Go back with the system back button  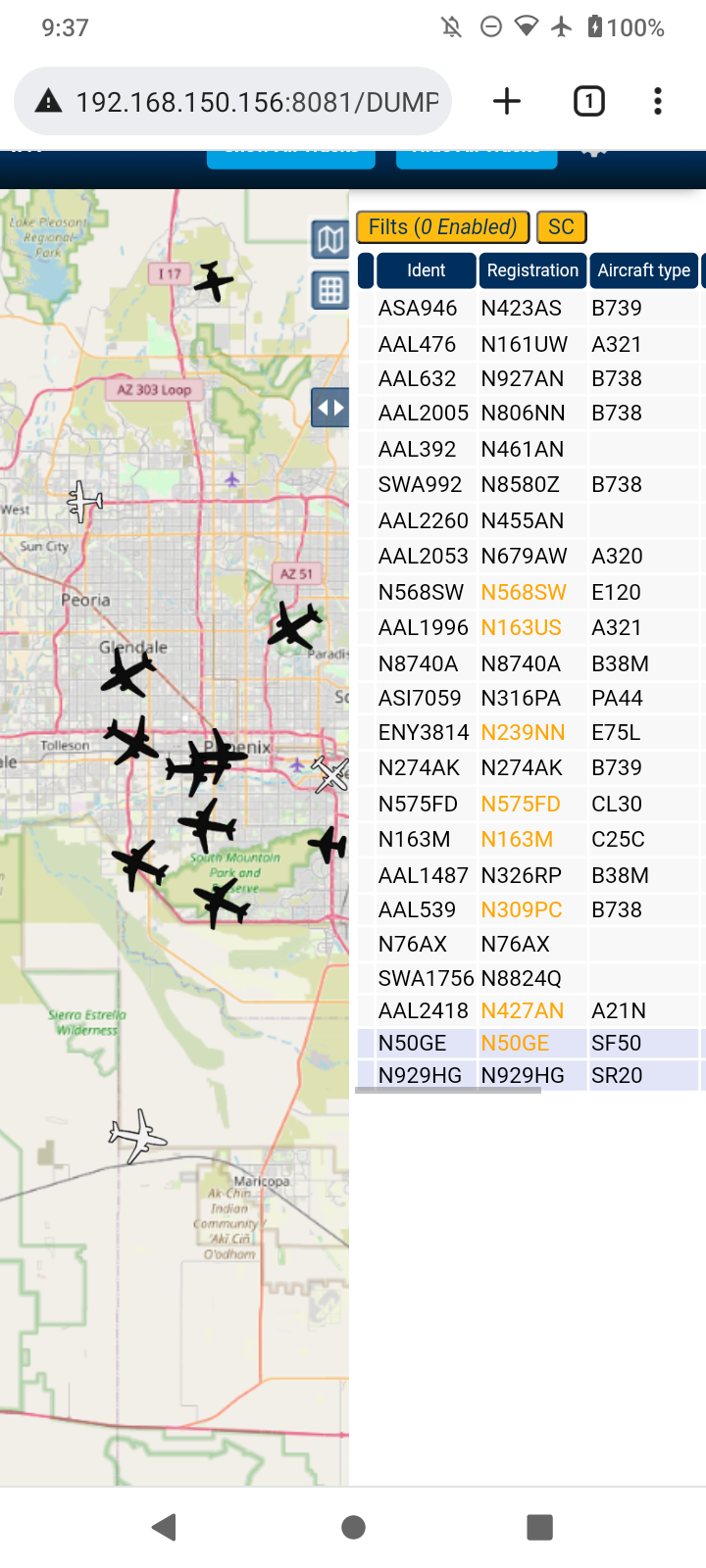(x=165, y=1527)
